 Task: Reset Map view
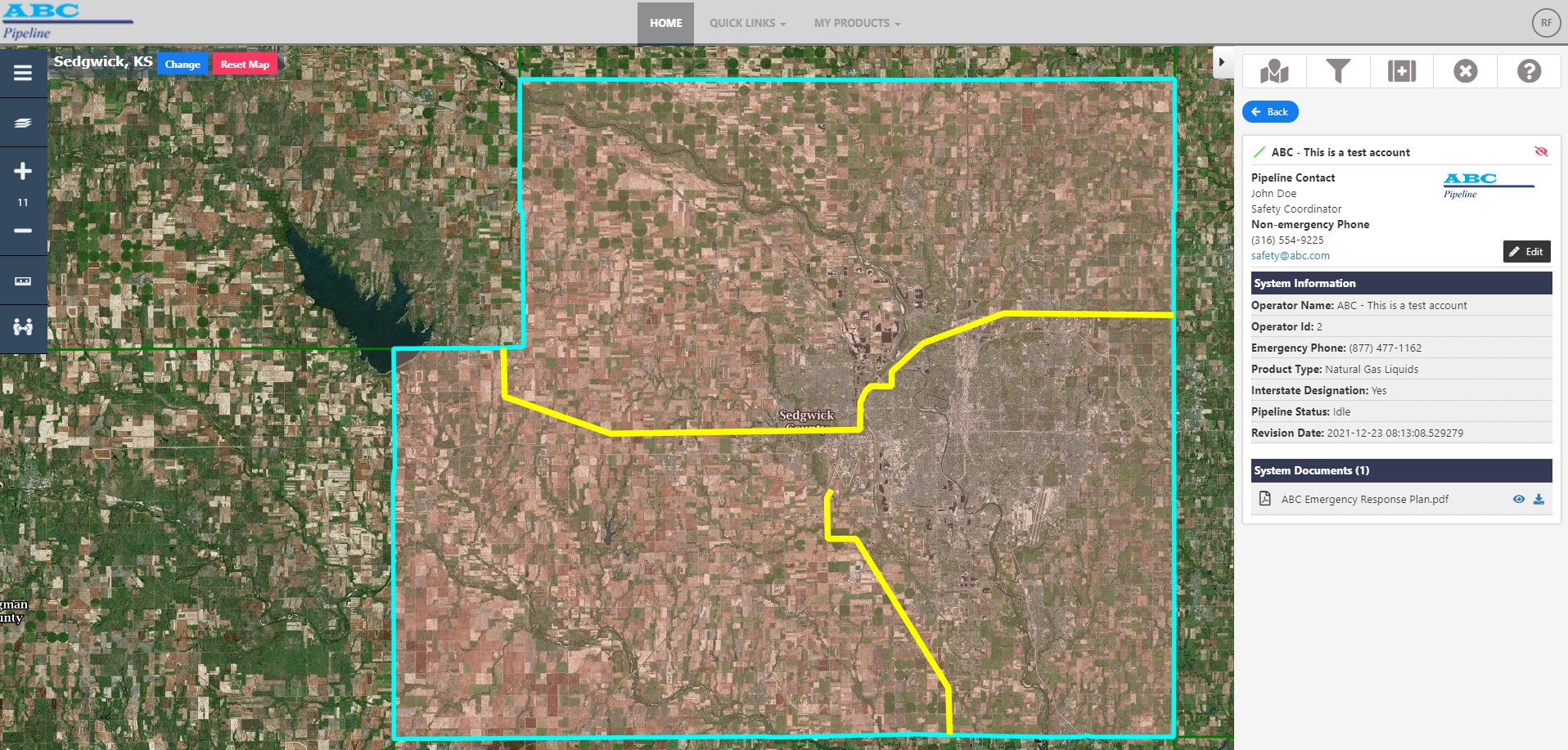[x=245, y=64]
